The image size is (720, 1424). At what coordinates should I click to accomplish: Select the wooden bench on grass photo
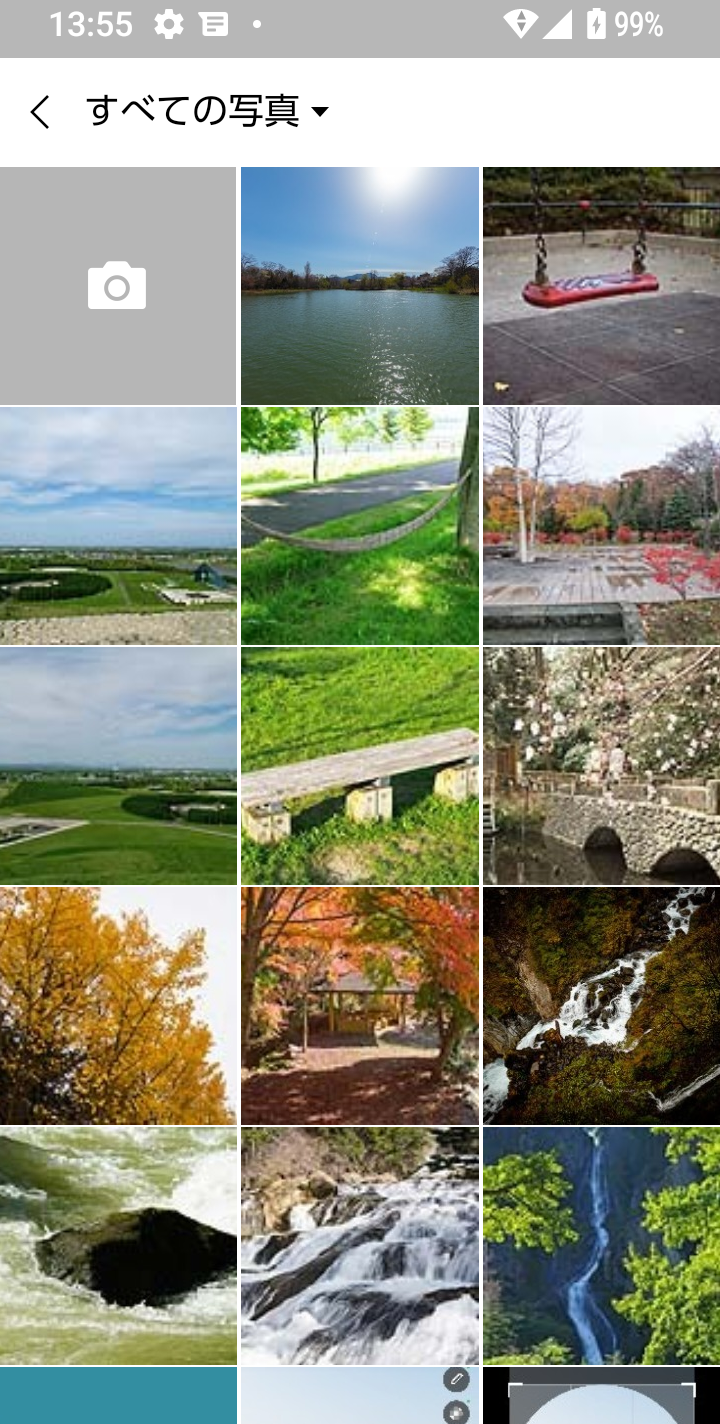[x=360, y=766]
